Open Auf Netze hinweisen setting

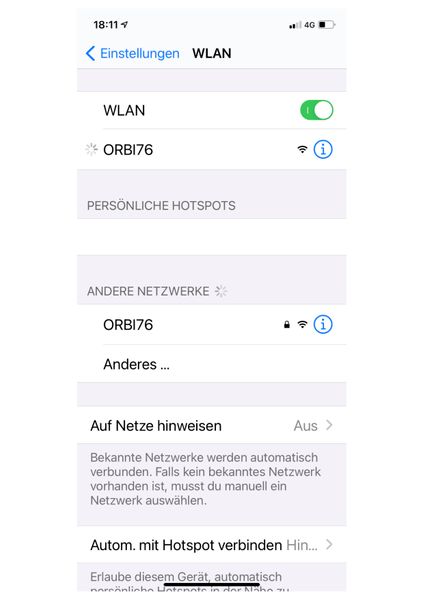coord(212,426)
